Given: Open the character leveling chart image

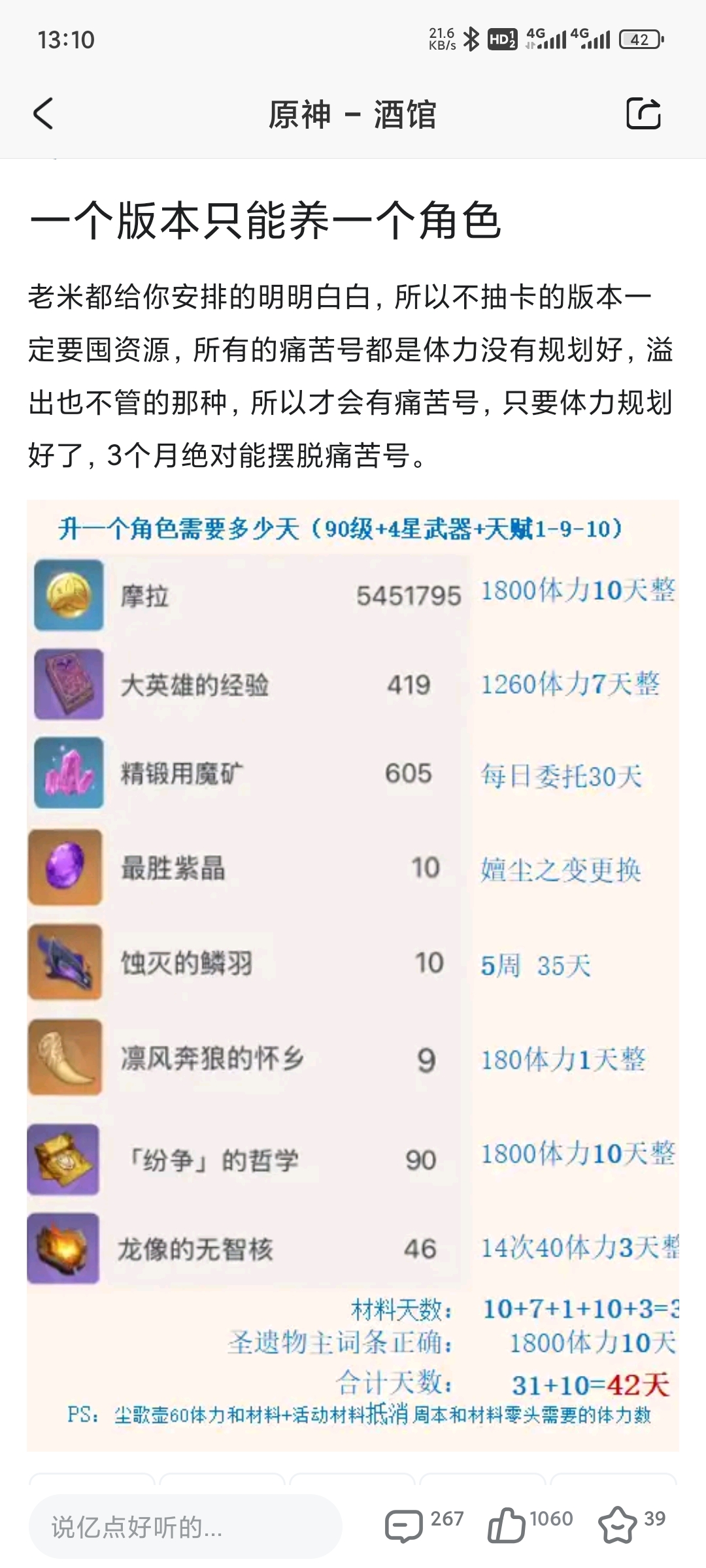Looking at the screenshot, I should [x=353, y=975].
